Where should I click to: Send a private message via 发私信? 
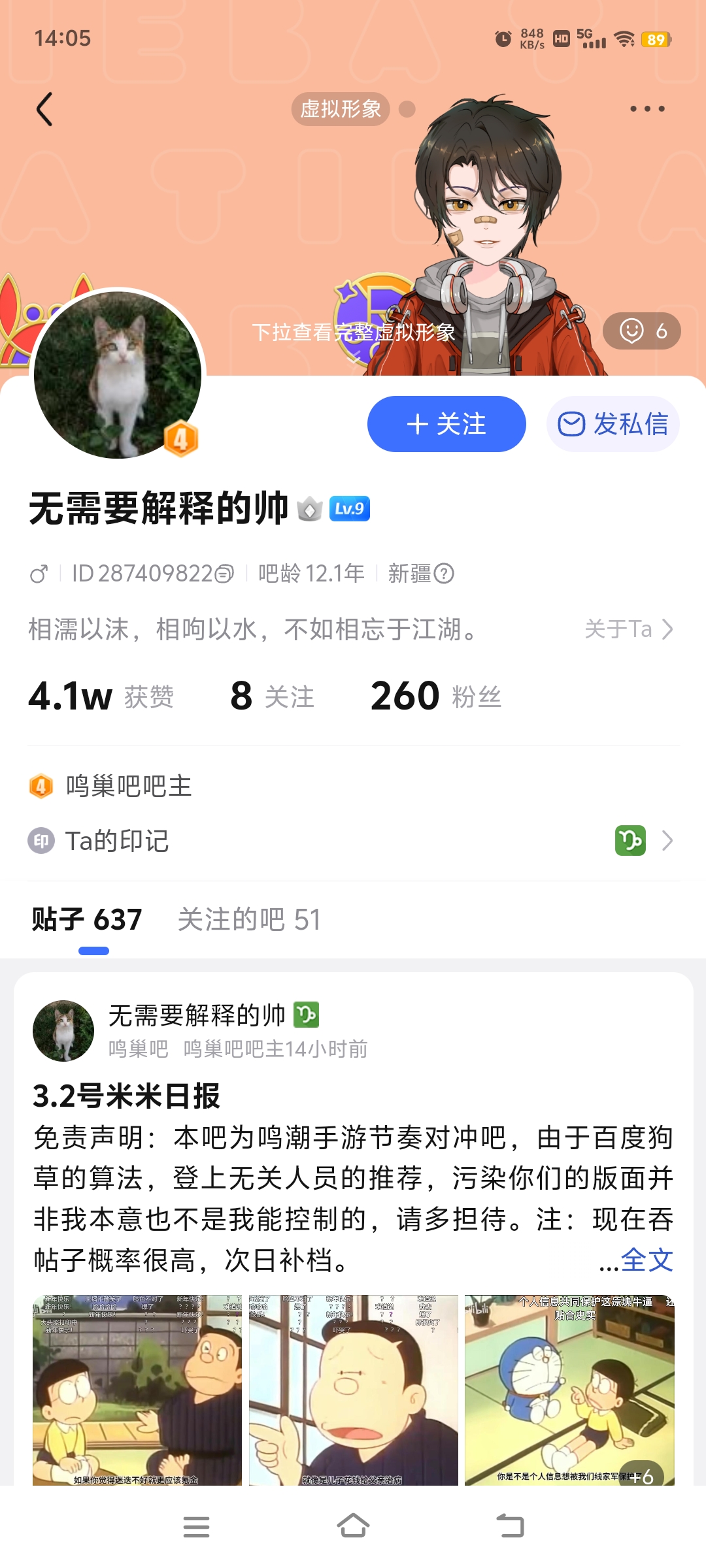613,424
